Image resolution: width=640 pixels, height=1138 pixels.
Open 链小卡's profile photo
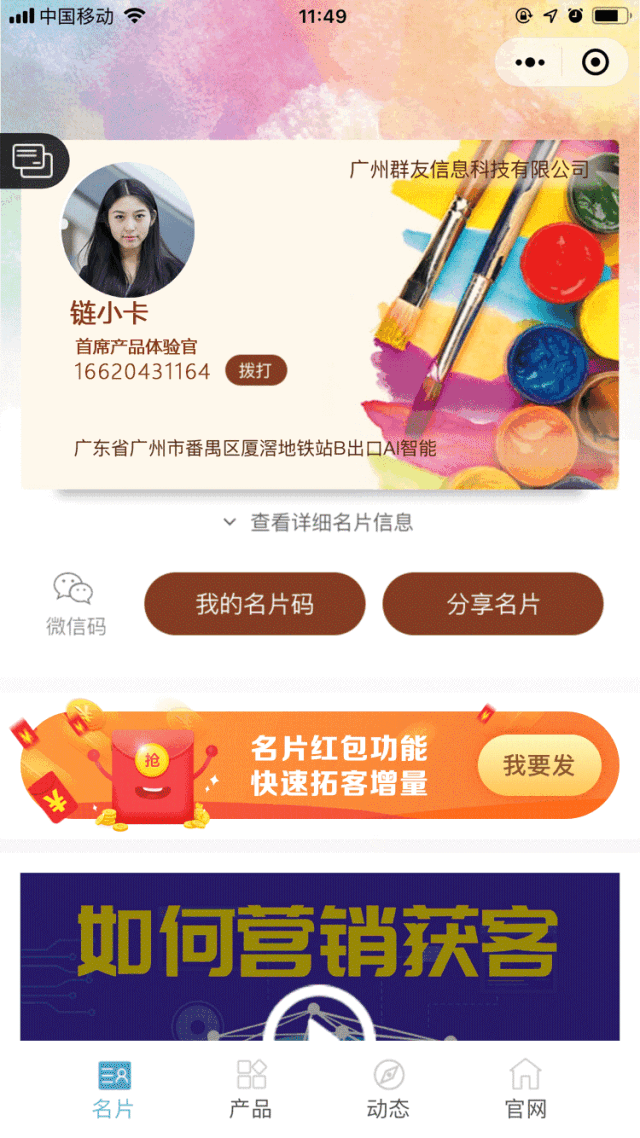(x=127, y=230)
